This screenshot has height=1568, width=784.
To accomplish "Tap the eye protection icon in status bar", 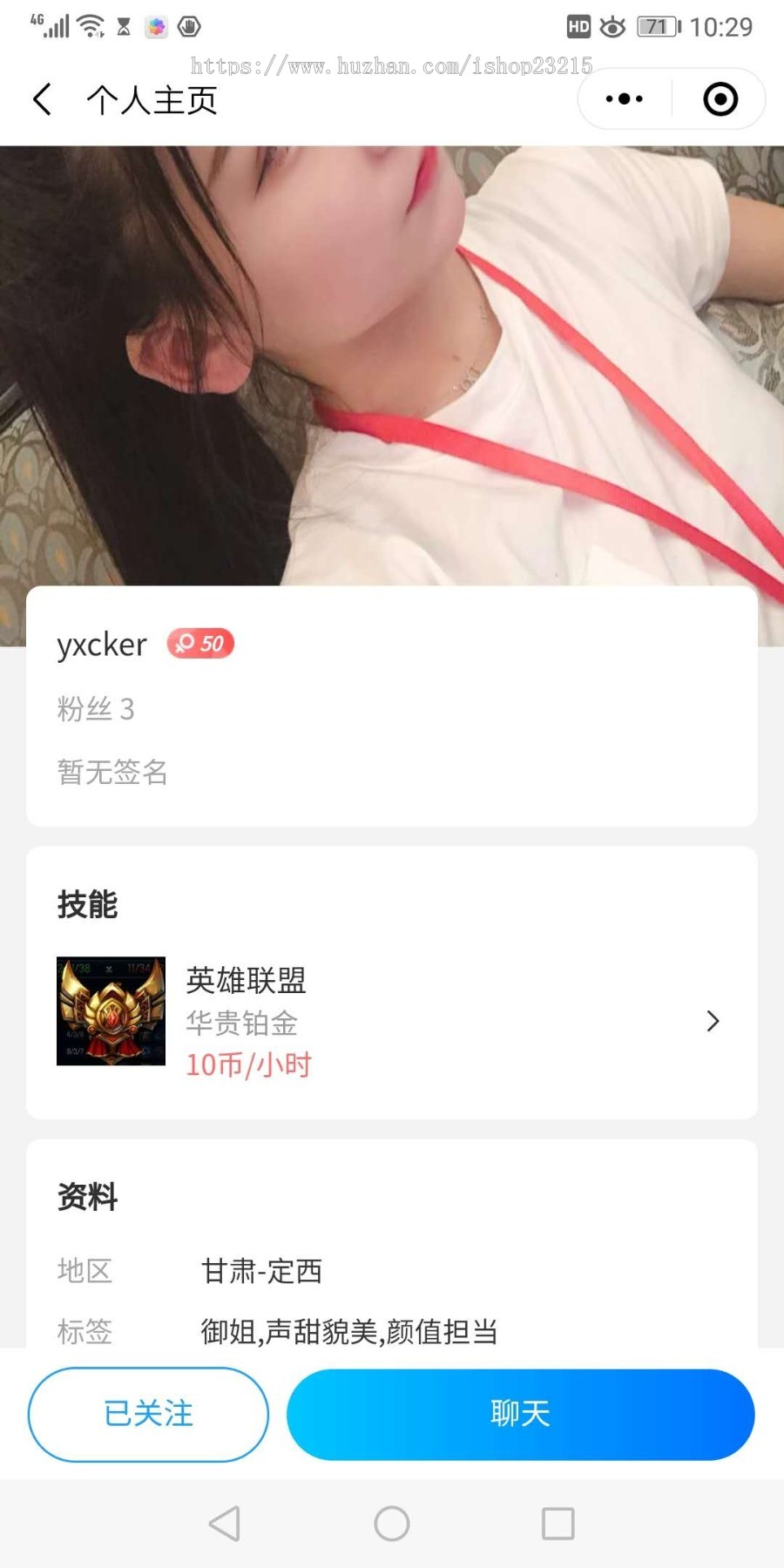I will [x=612, y=26].
